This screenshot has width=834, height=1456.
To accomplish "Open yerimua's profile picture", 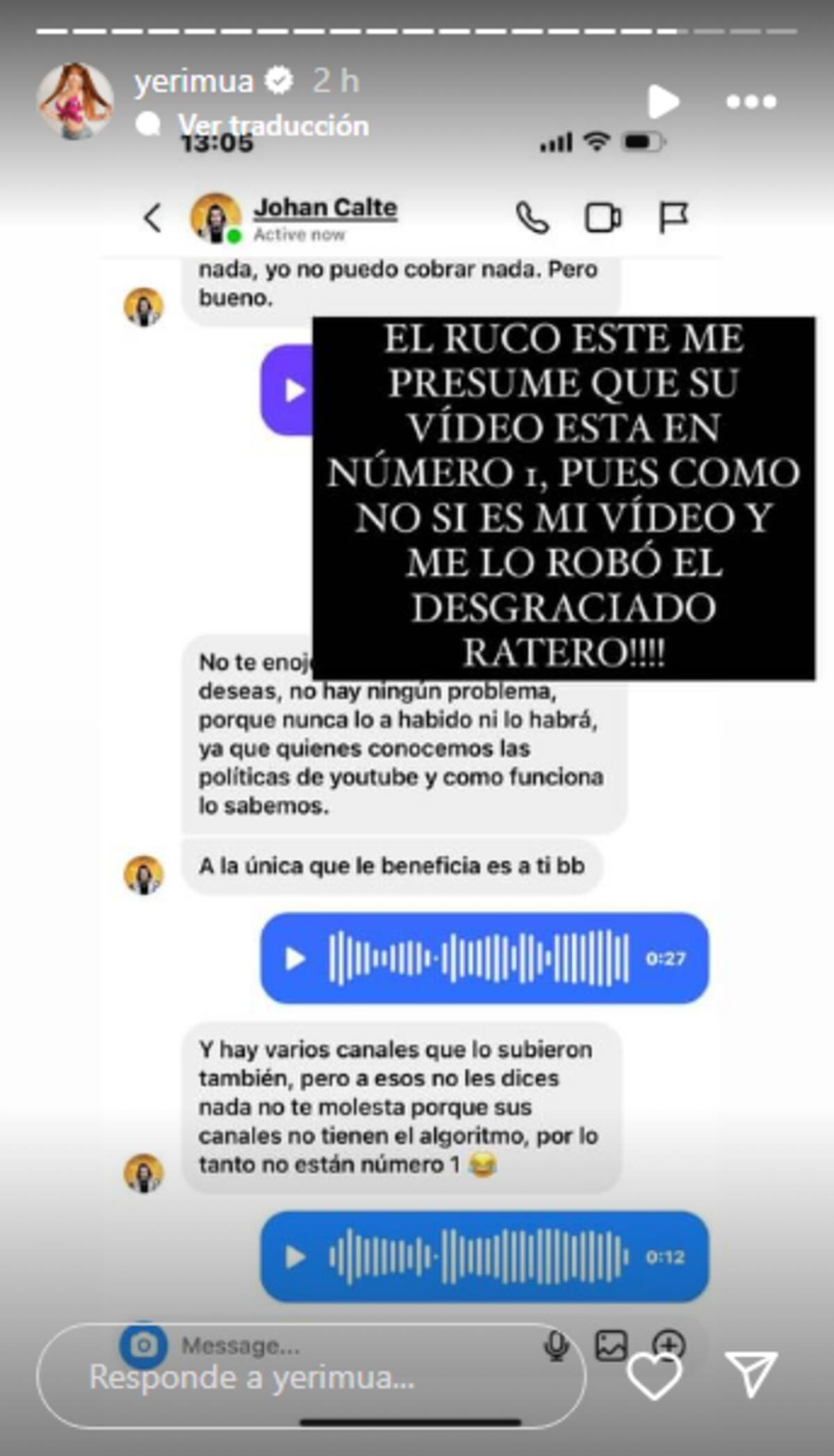I will pos(74,102).
